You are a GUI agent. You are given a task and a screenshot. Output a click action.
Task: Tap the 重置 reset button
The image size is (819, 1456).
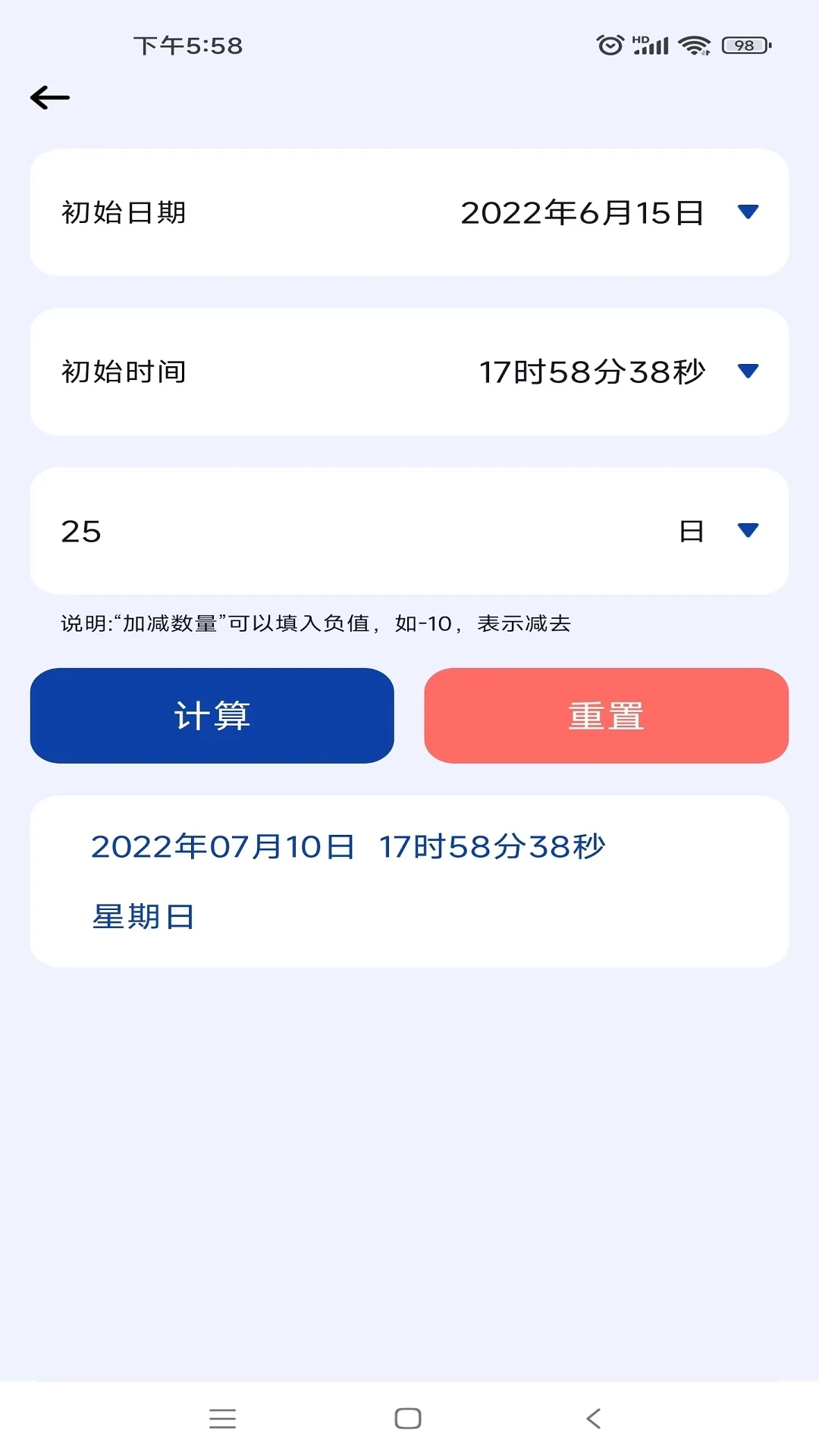click(x=607, y=716)
